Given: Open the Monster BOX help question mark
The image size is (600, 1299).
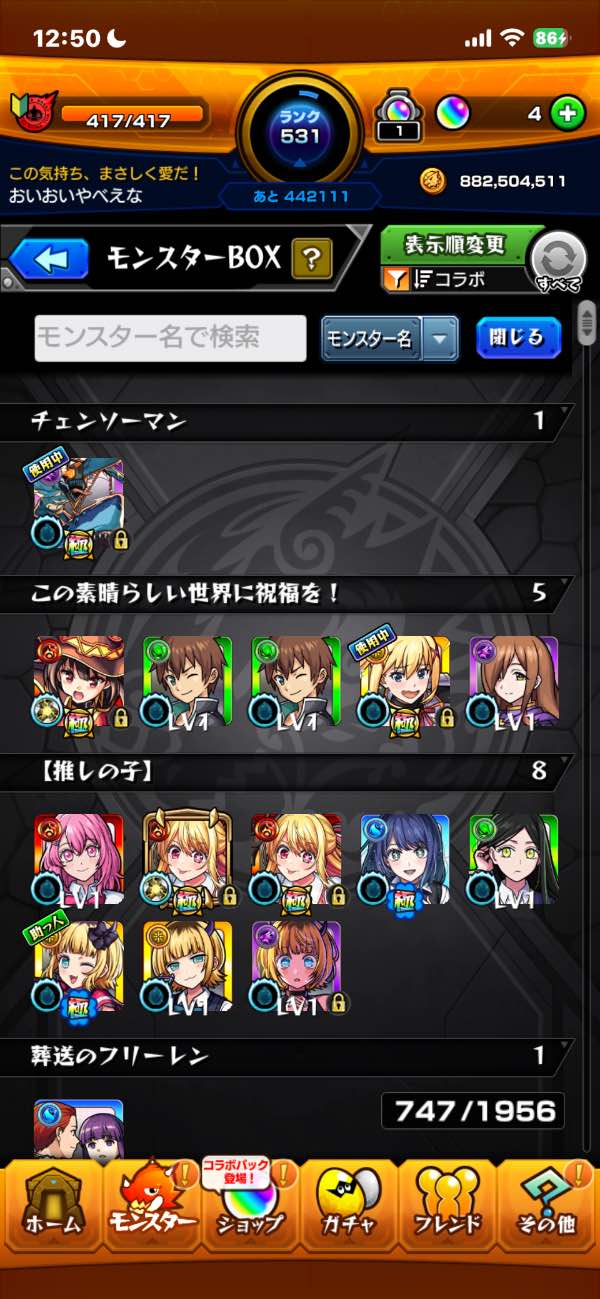Looking at the screenshot, I should (x=312, y=260).
